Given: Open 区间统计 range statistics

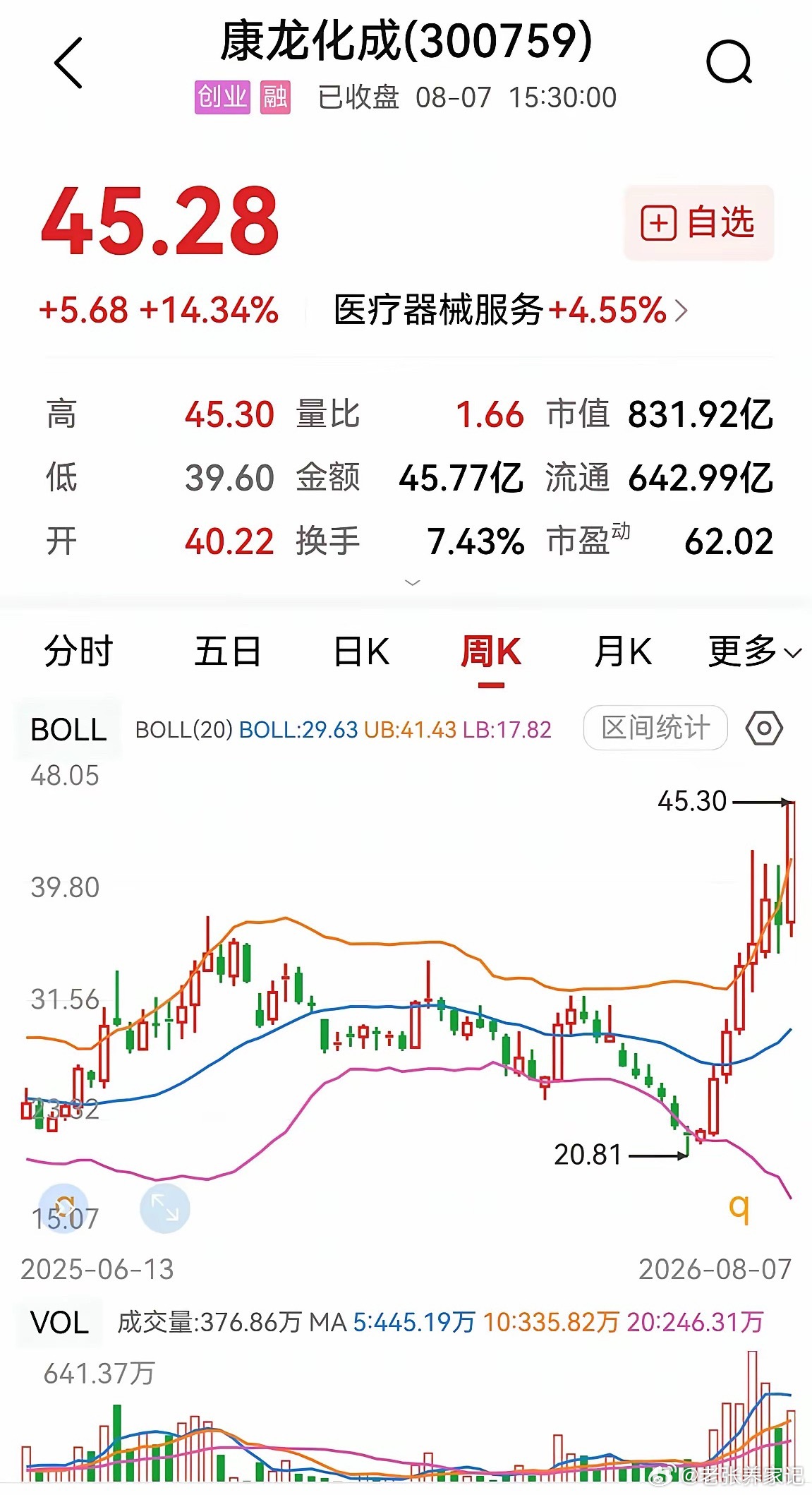Looking at the screenshot, I should (x=655, y=728).
